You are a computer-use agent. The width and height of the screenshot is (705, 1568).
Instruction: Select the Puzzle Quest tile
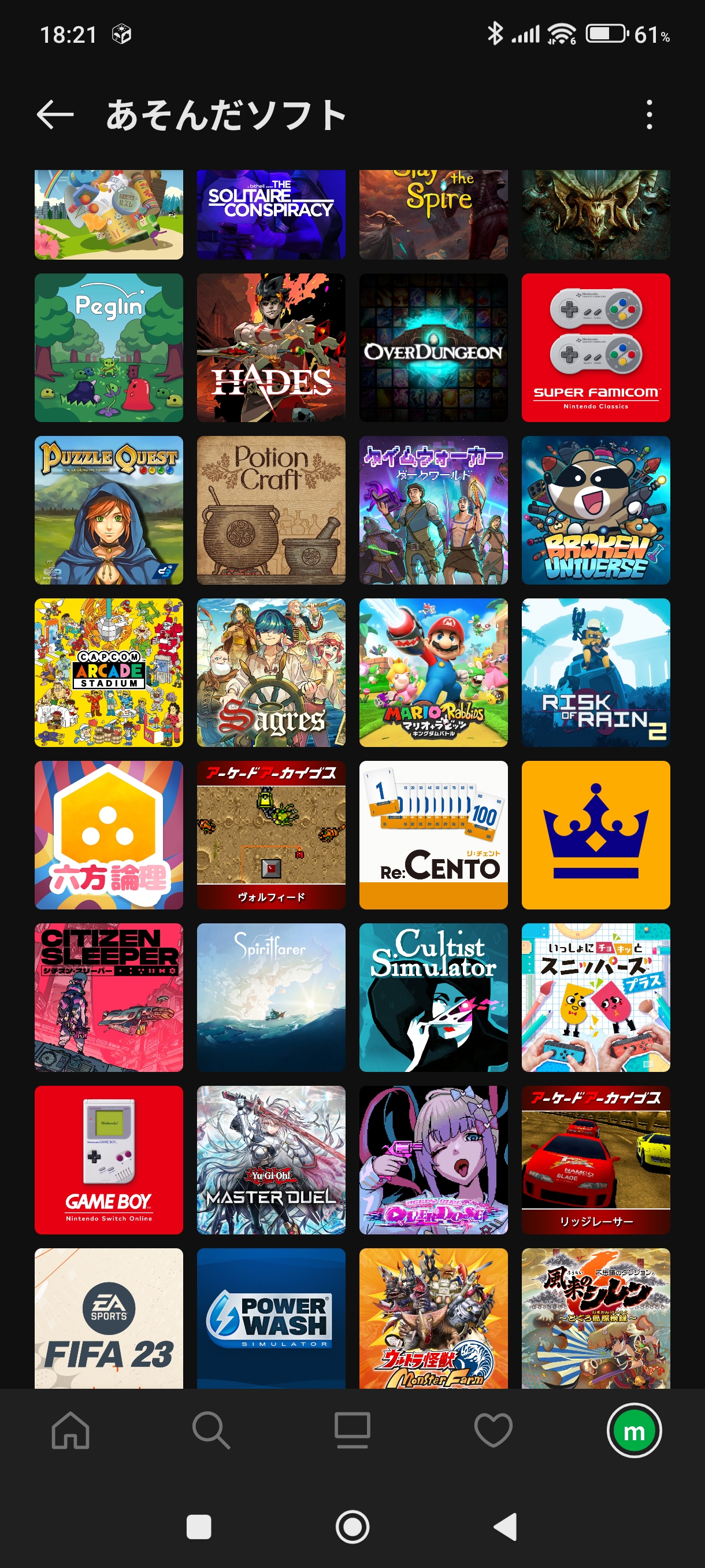(108, 510)
